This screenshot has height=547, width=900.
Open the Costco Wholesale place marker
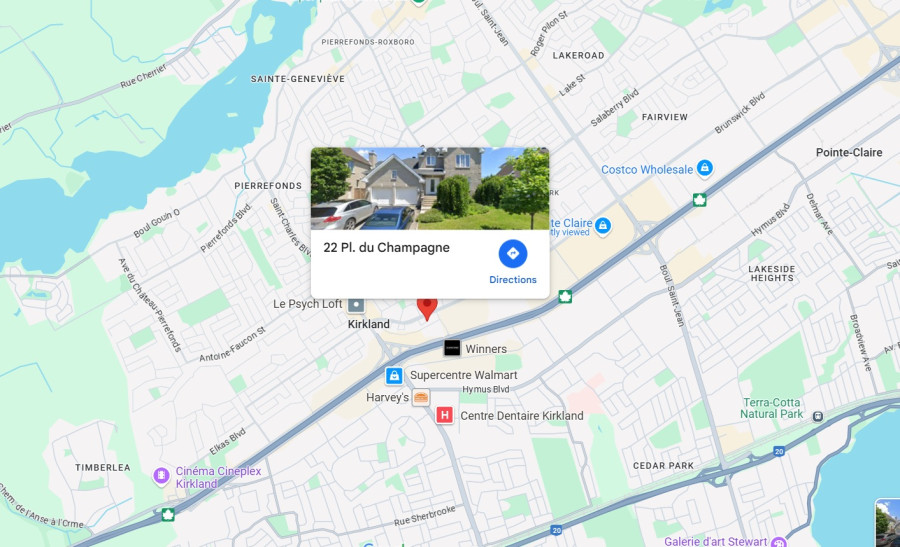[705, 169]
